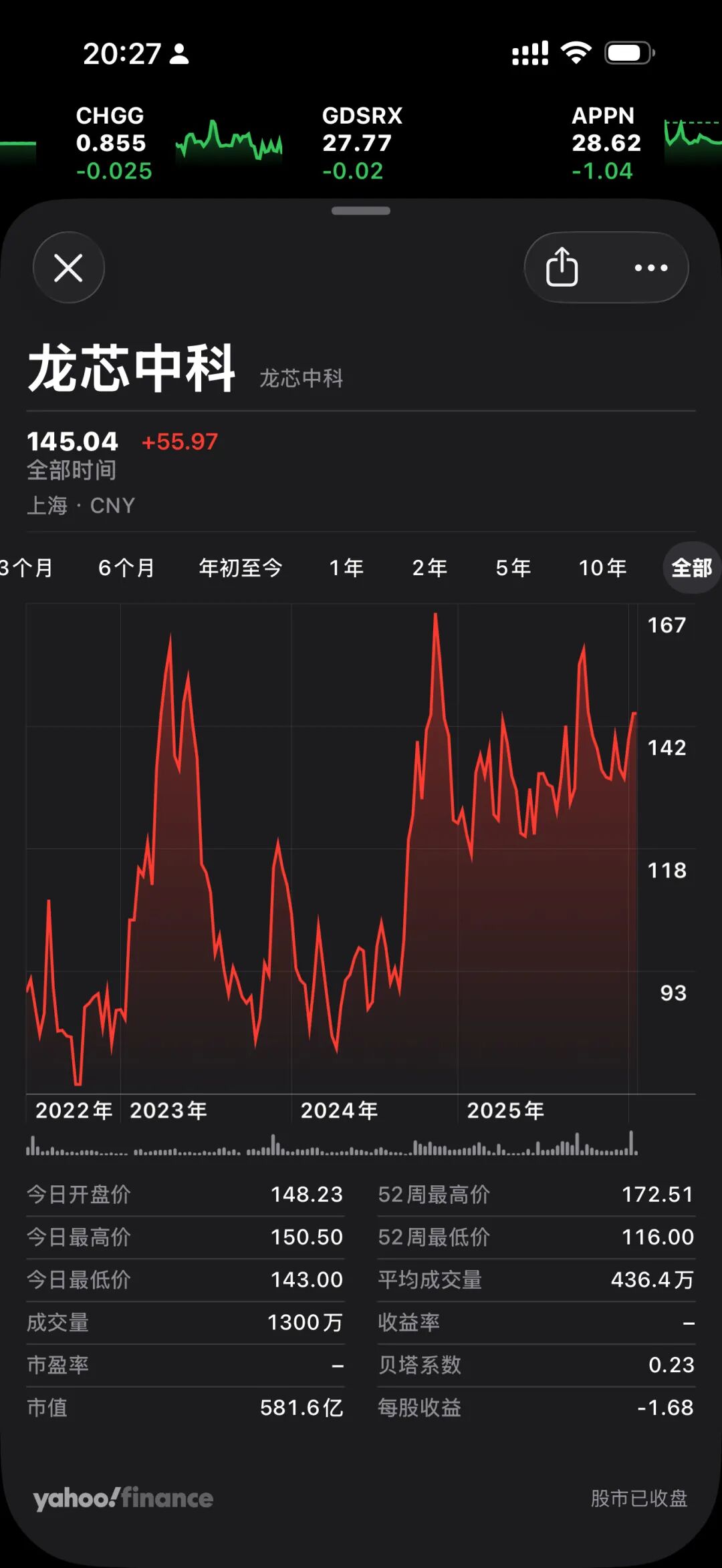Open the CHGG ticker in the top strip
Image resolution: width=722 pixels, height=1568 pixels.
point(114,143)
